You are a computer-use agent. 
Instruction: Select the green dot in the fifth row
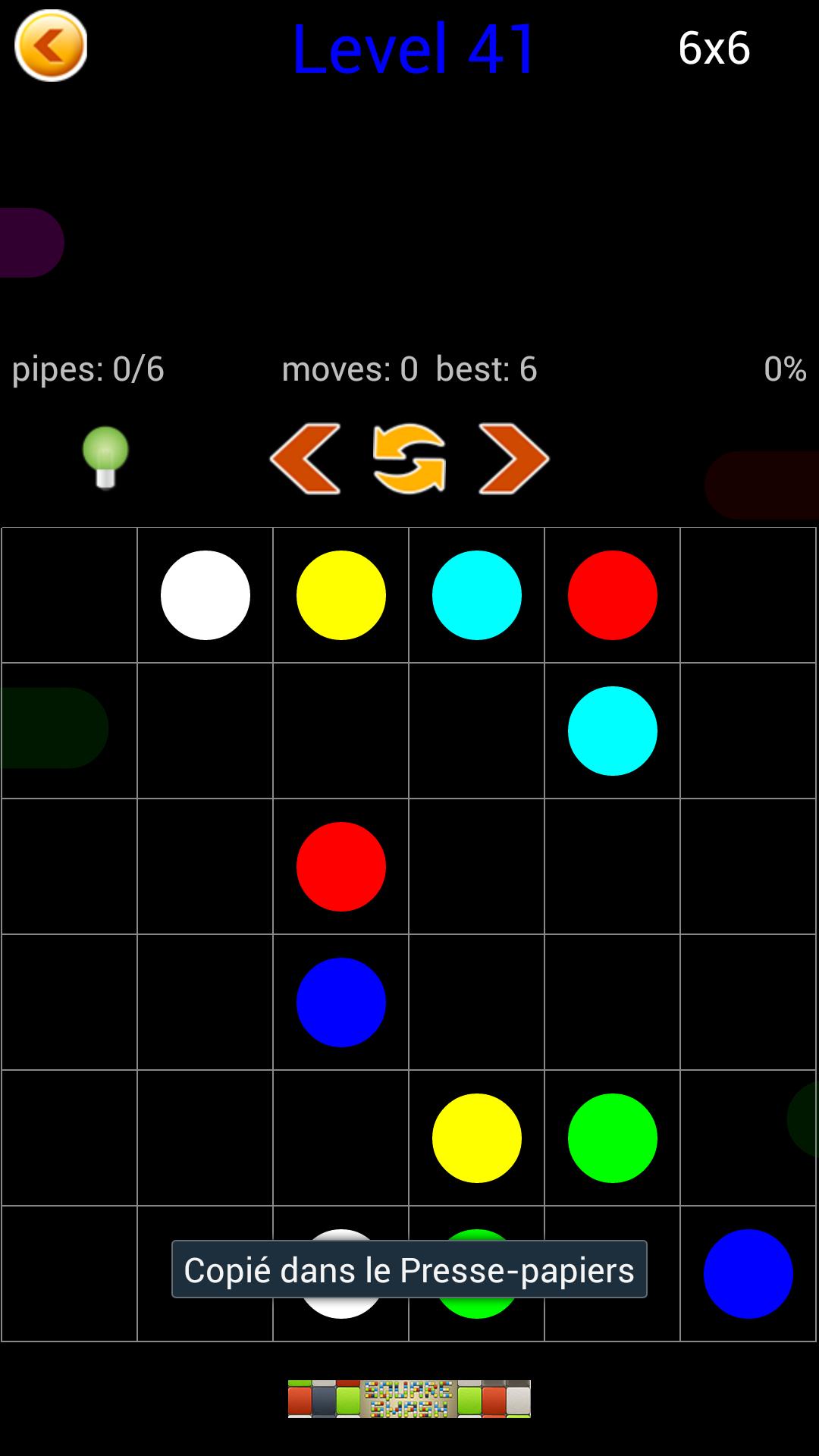click(x=613, y=1138)
